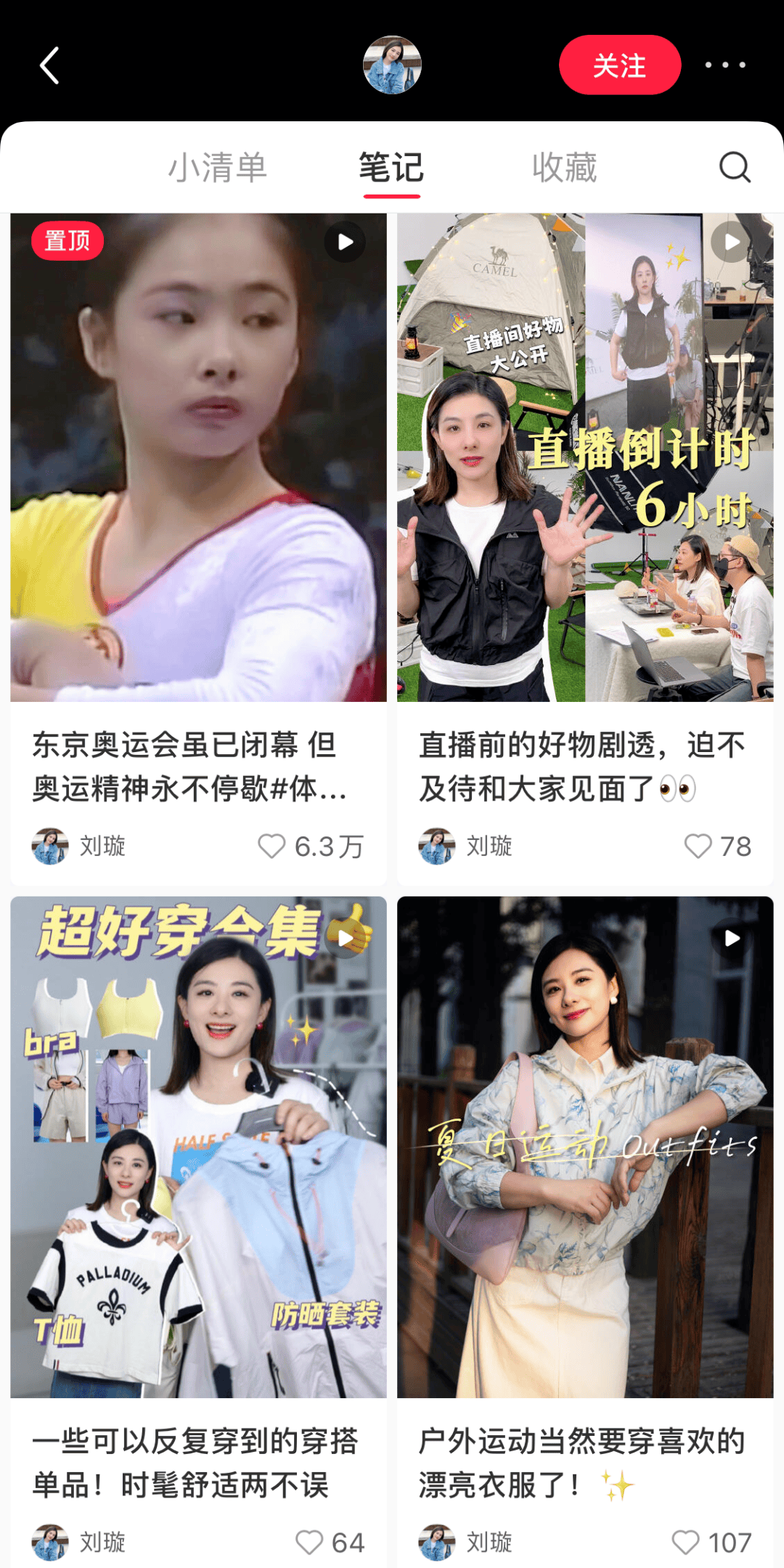784x1568 pixels.
Task: Go back using the top arrow
Action: 49,66
